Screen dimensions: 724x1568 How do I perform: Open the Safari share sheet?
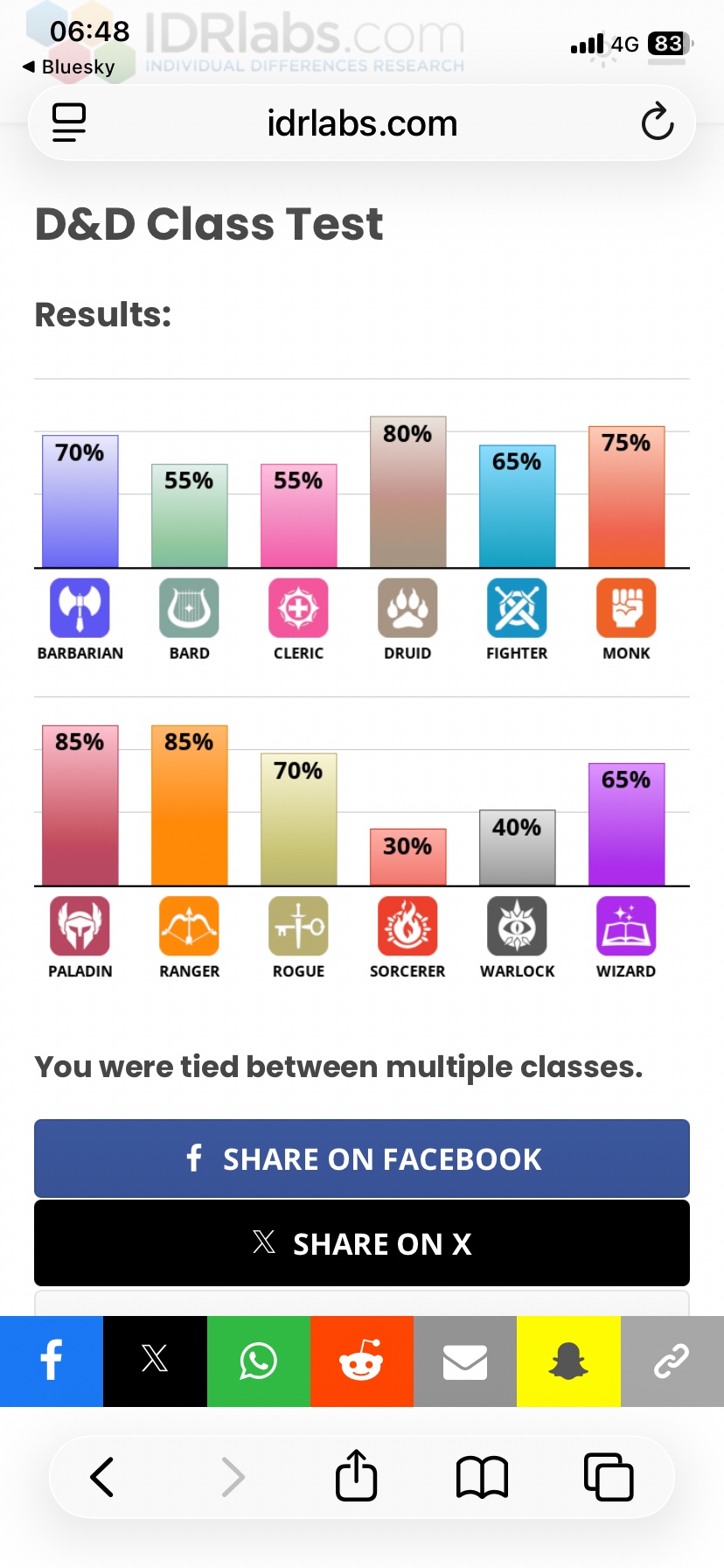click(356, 1477)
